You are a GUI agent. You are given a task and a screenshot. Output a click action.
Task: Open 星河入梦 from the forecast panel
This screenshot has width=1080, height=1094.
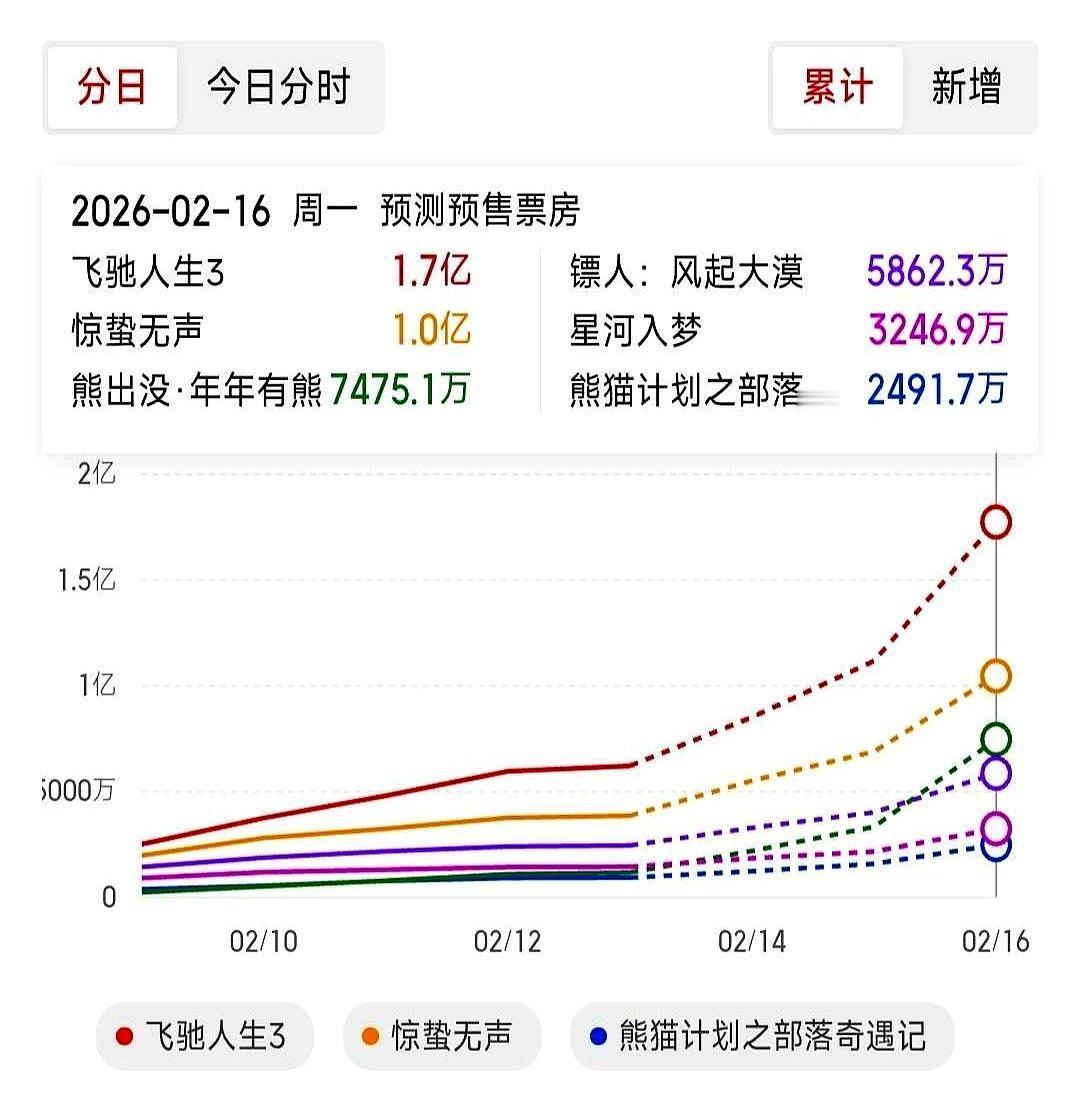(637, 329)
